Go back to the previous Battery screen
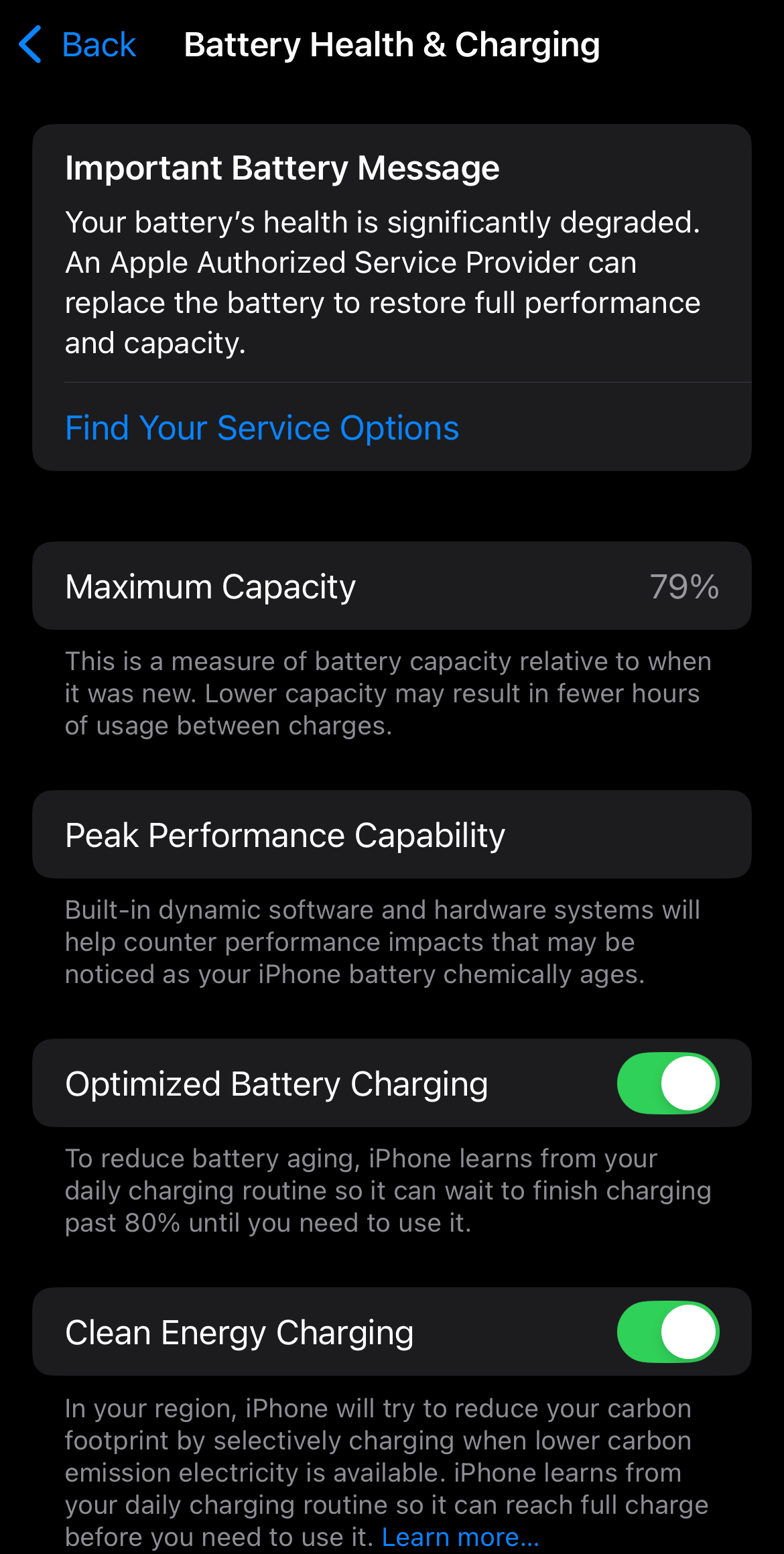Image resolution: width=784 pixels, height=1554 pixels. click(x=78, y=45)
